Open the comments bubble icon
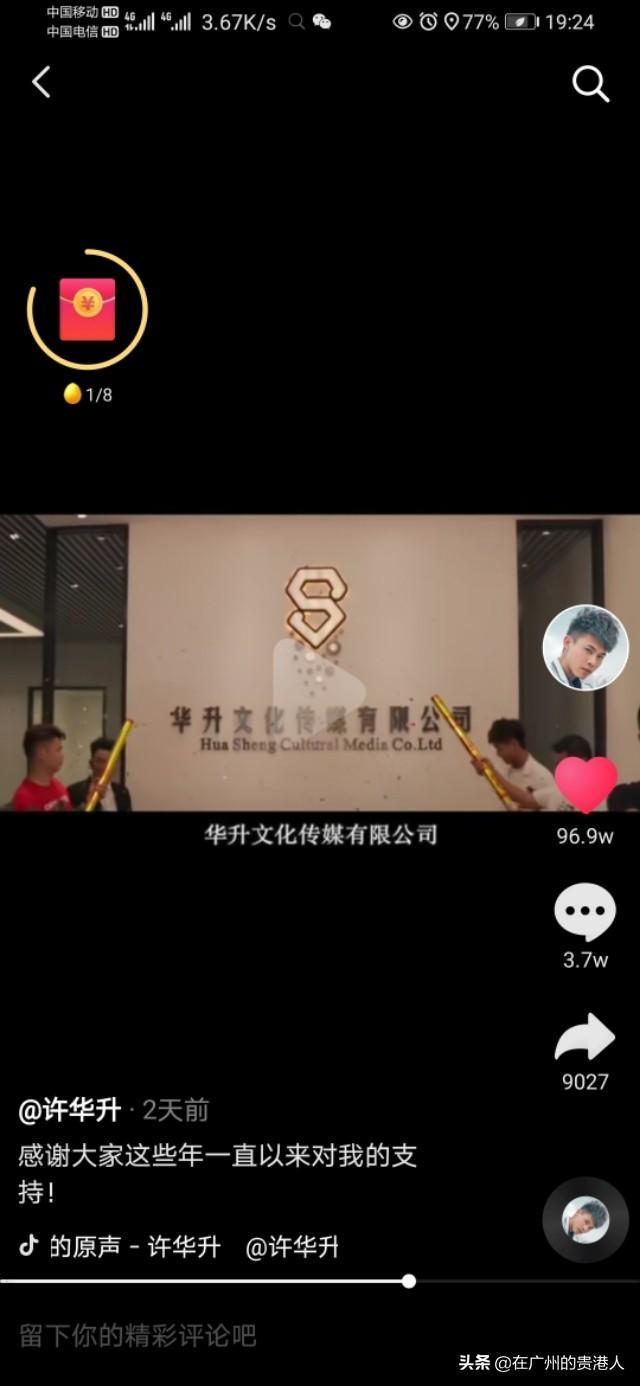 click(x=585, y=912)
